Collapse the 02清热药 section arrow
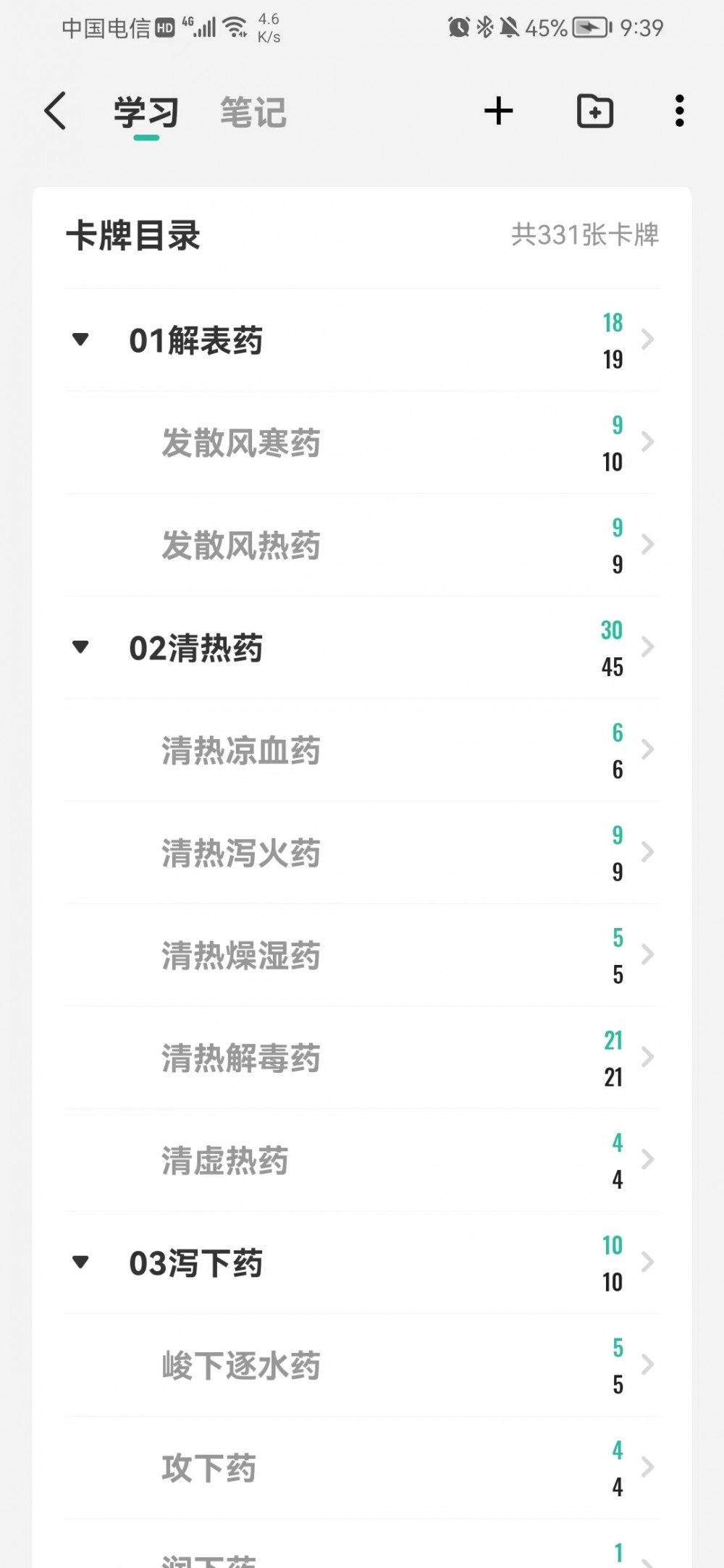Image resolution: width=724 pixels, height=1568 pixels. (80, 647)
